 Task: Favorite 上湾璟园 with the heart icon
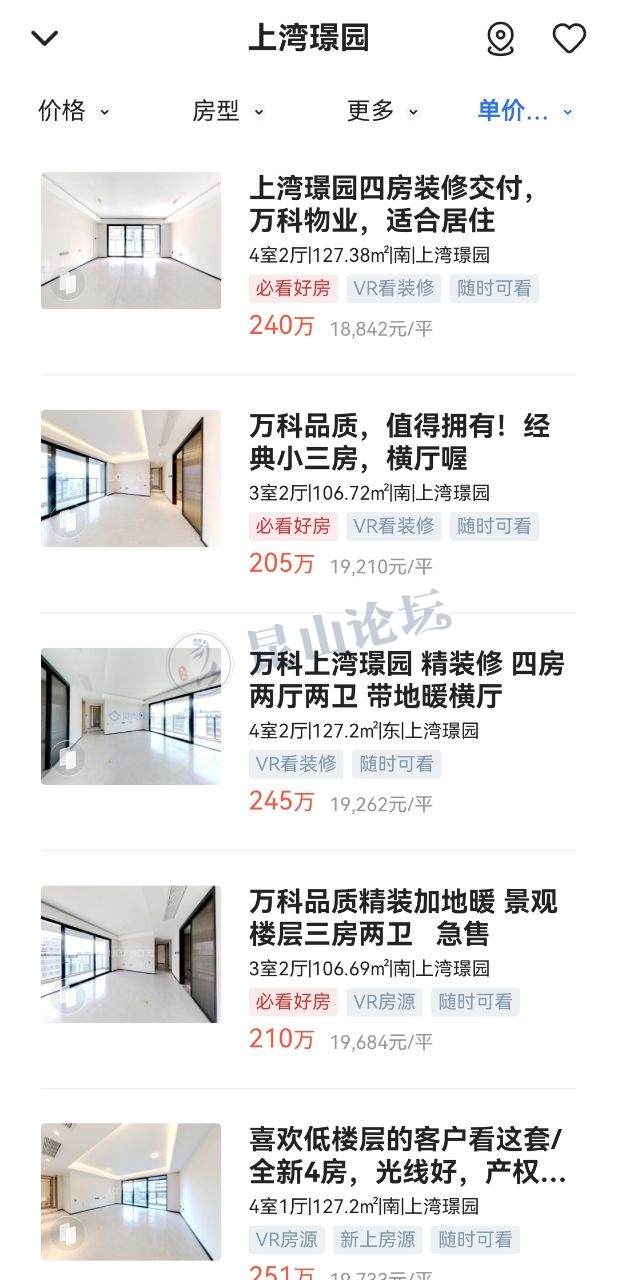tap(569, 39)
